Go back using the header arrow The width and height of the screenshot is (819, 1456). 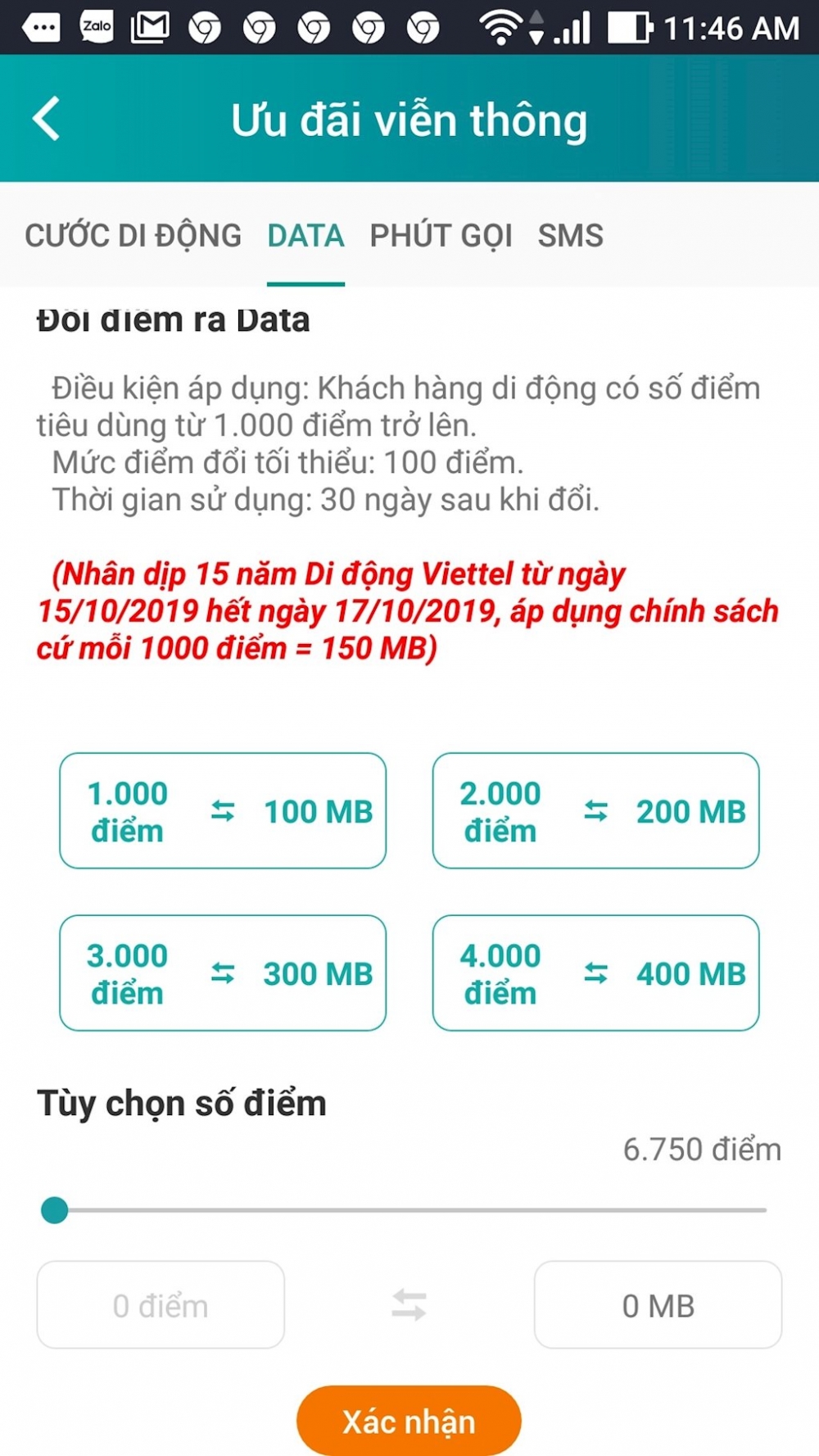pos(47,119)
